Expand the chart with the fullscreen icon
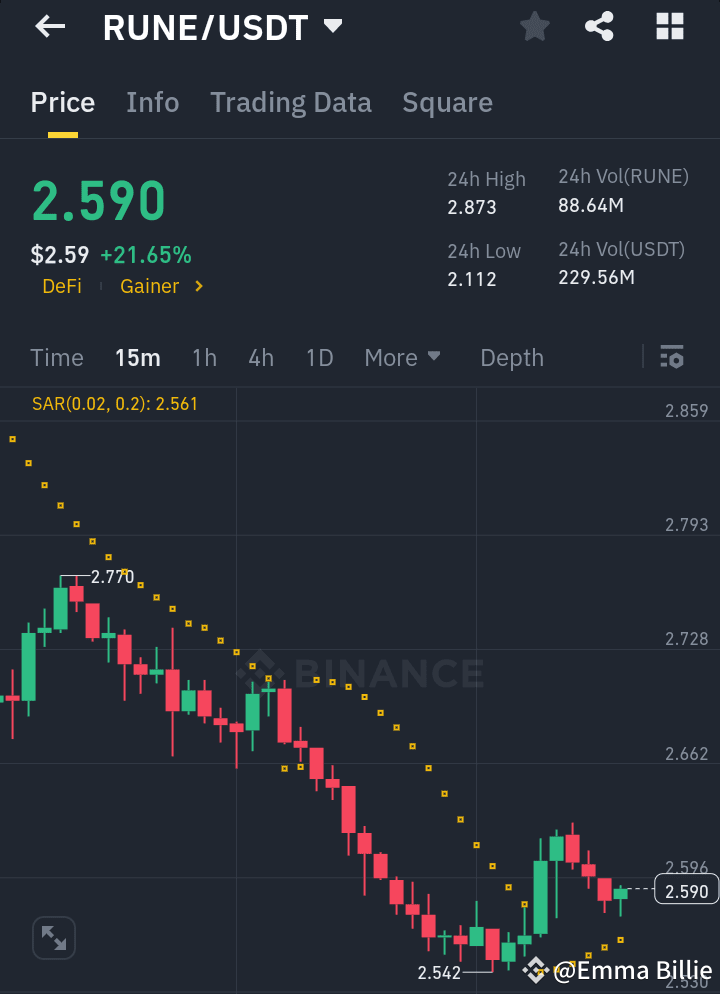 pos(52,938)
